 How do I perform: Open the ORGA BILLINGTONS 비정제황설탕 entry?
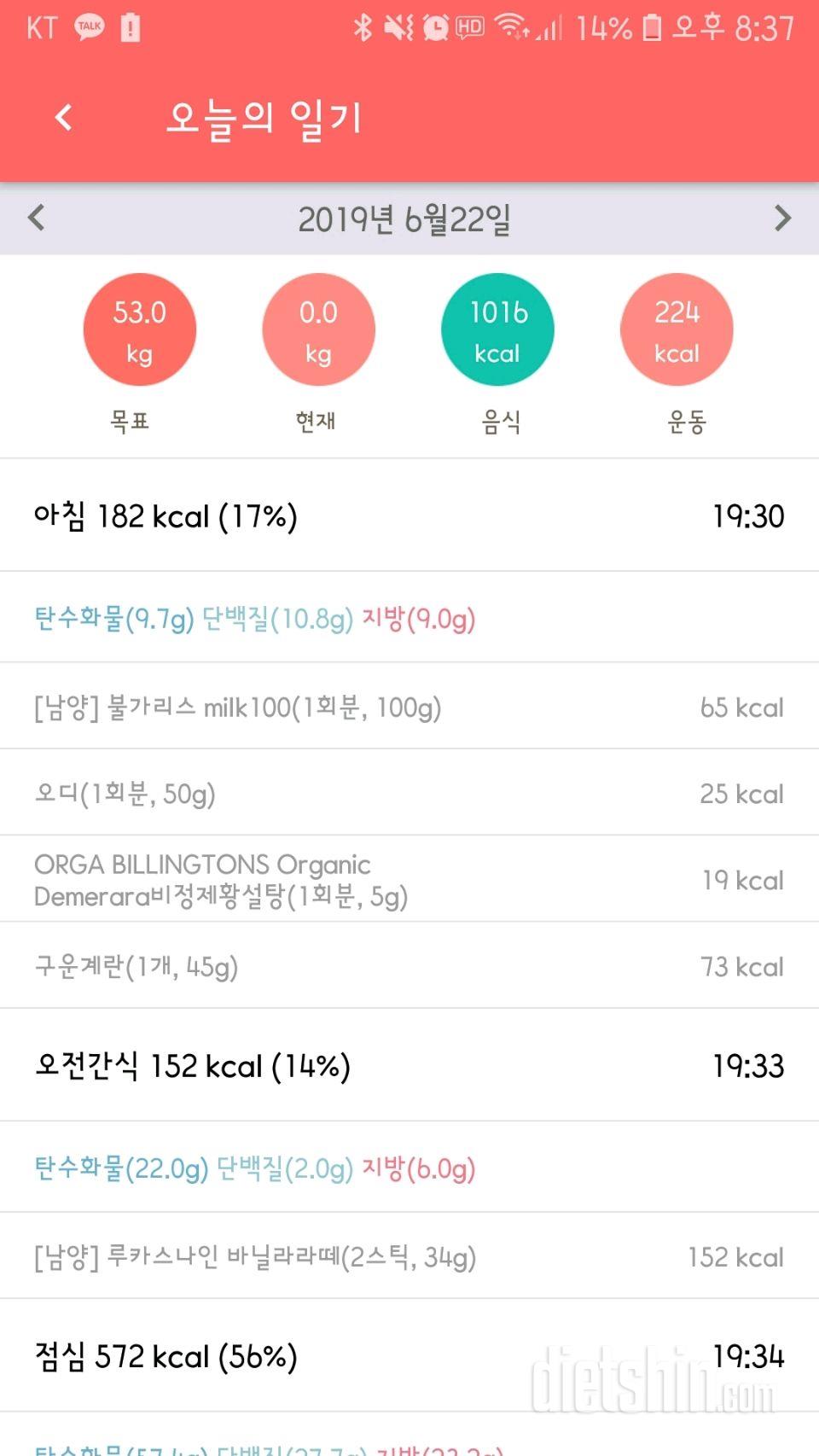[409, 879]
